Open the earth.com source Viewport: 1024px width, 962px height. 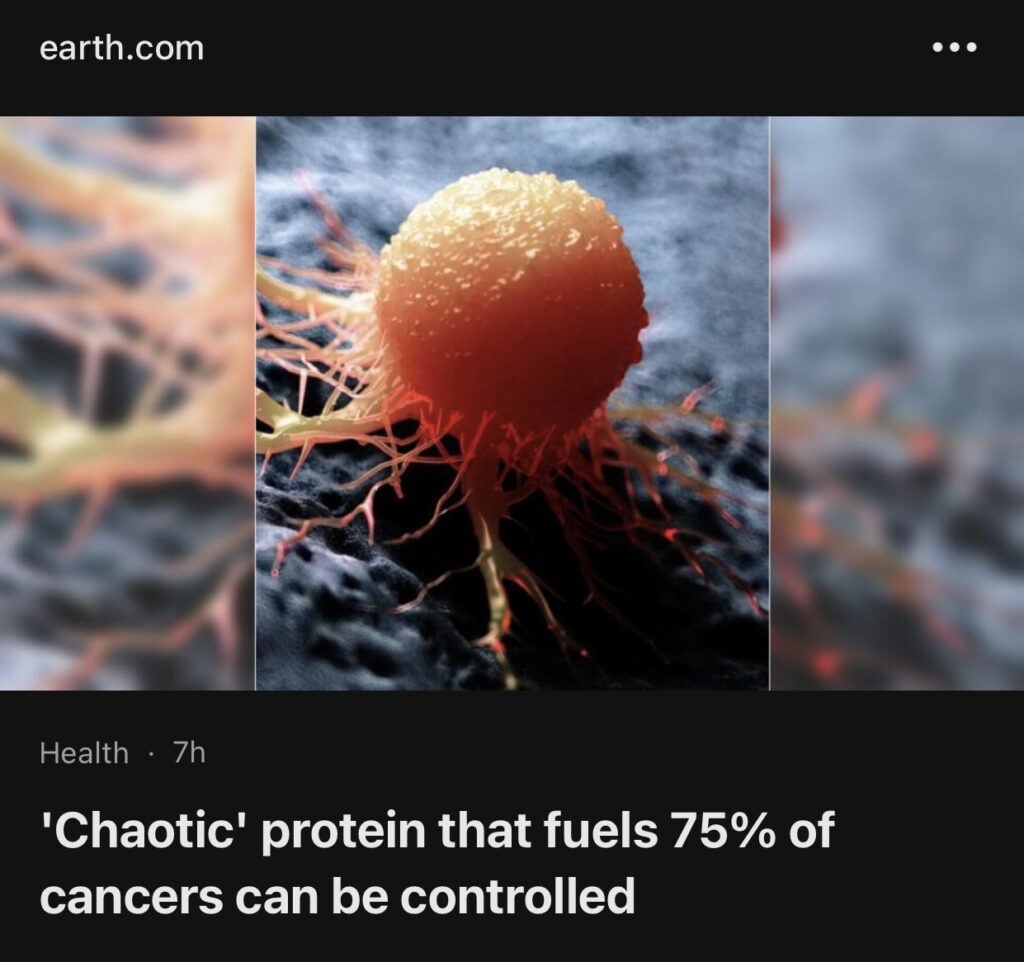(121, 48)
